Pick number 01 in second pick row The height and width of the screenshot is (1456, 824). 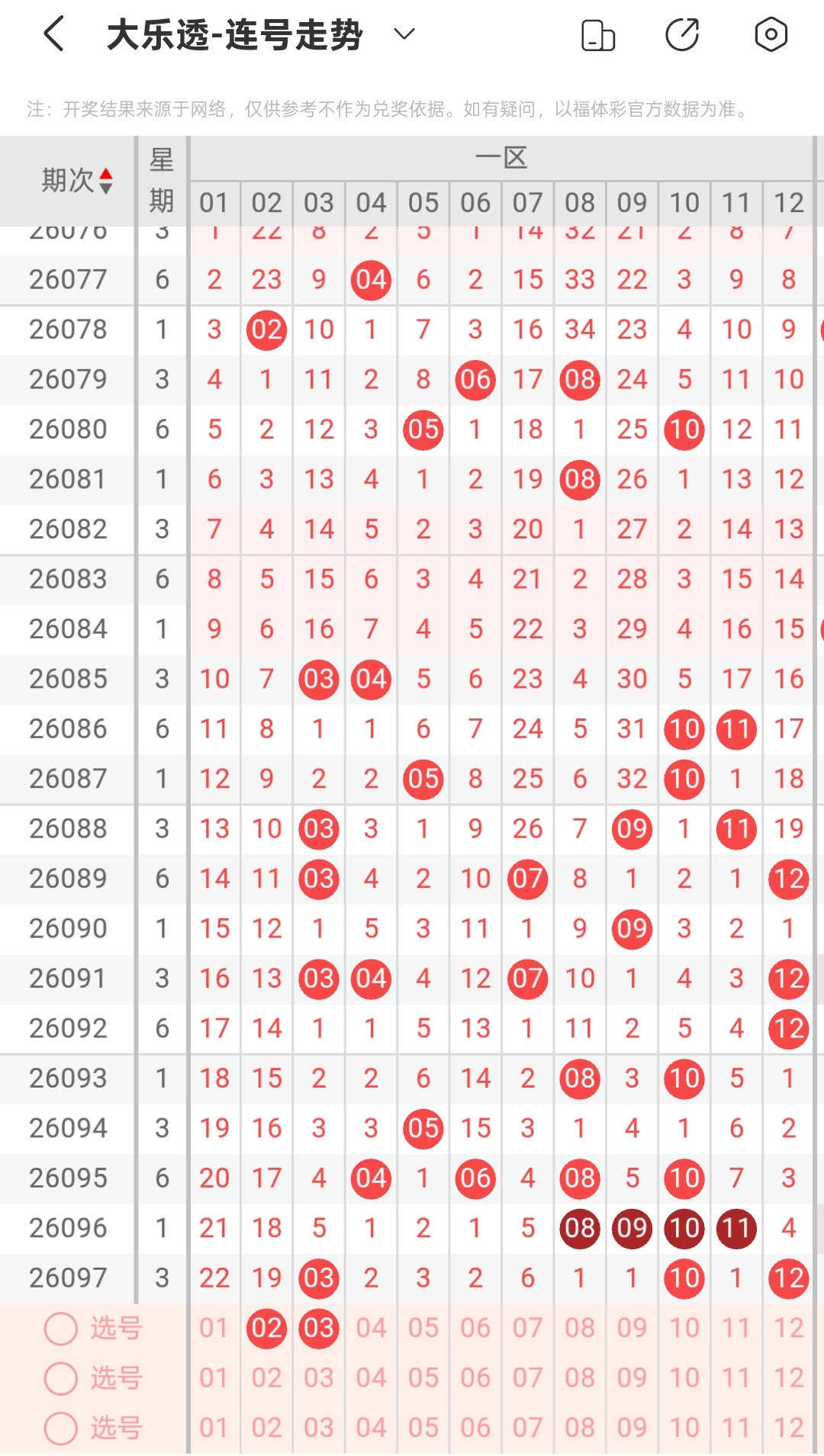point(214,1378)
